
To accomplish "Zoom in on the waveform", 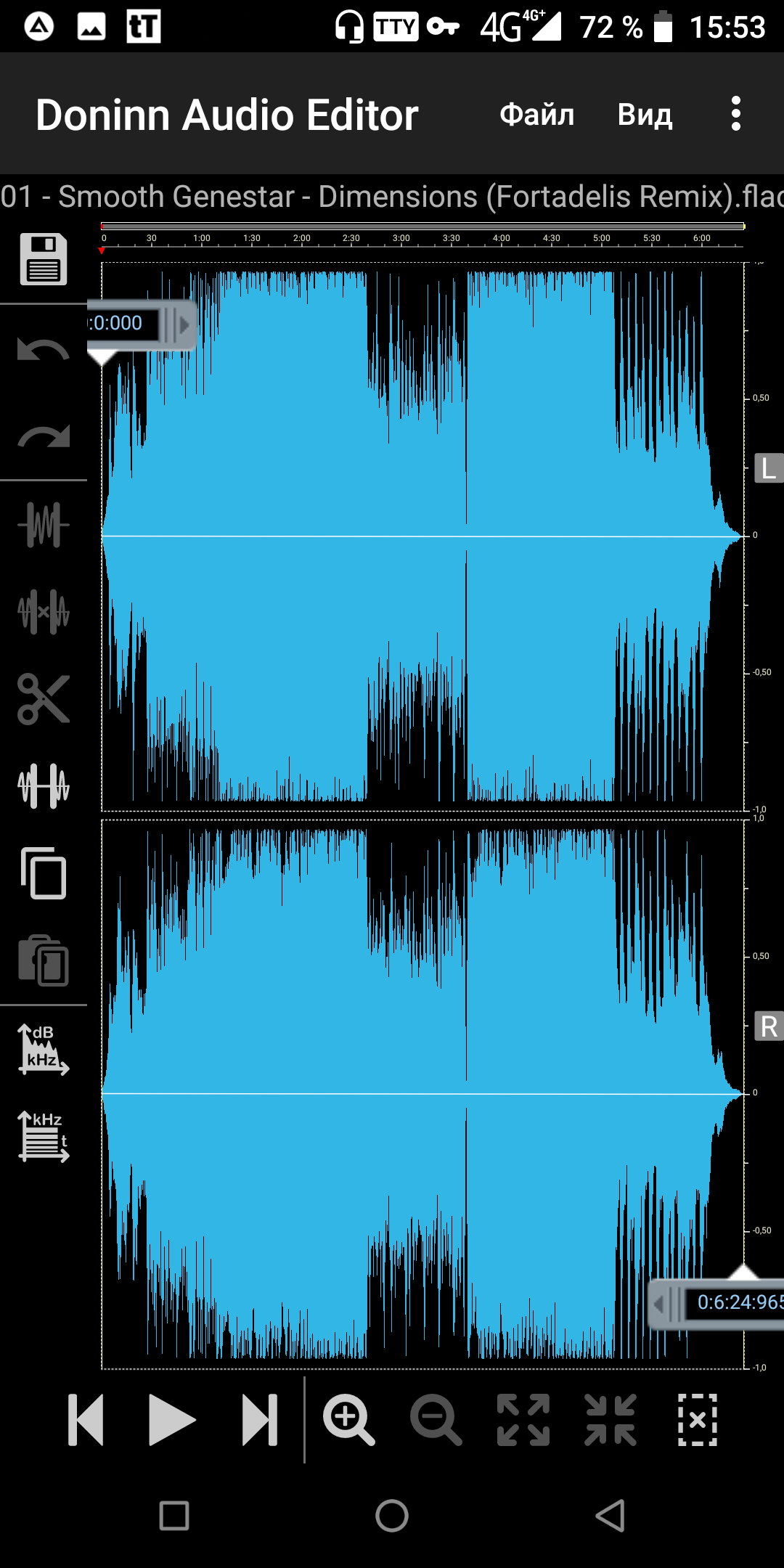I will pyautogui.click(x=349, y=1420).
